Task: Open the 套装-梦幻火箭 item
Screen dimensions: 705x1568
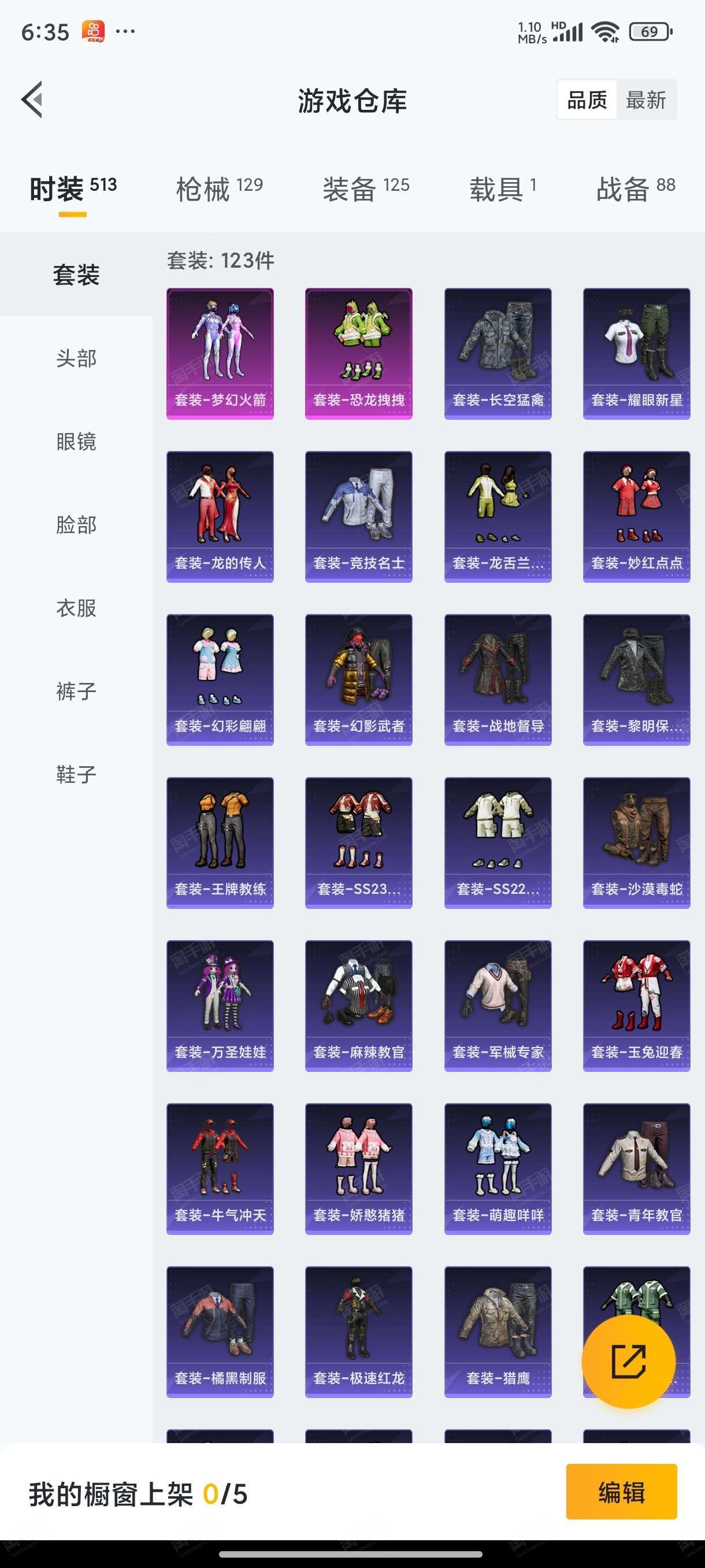Action: 220,354
